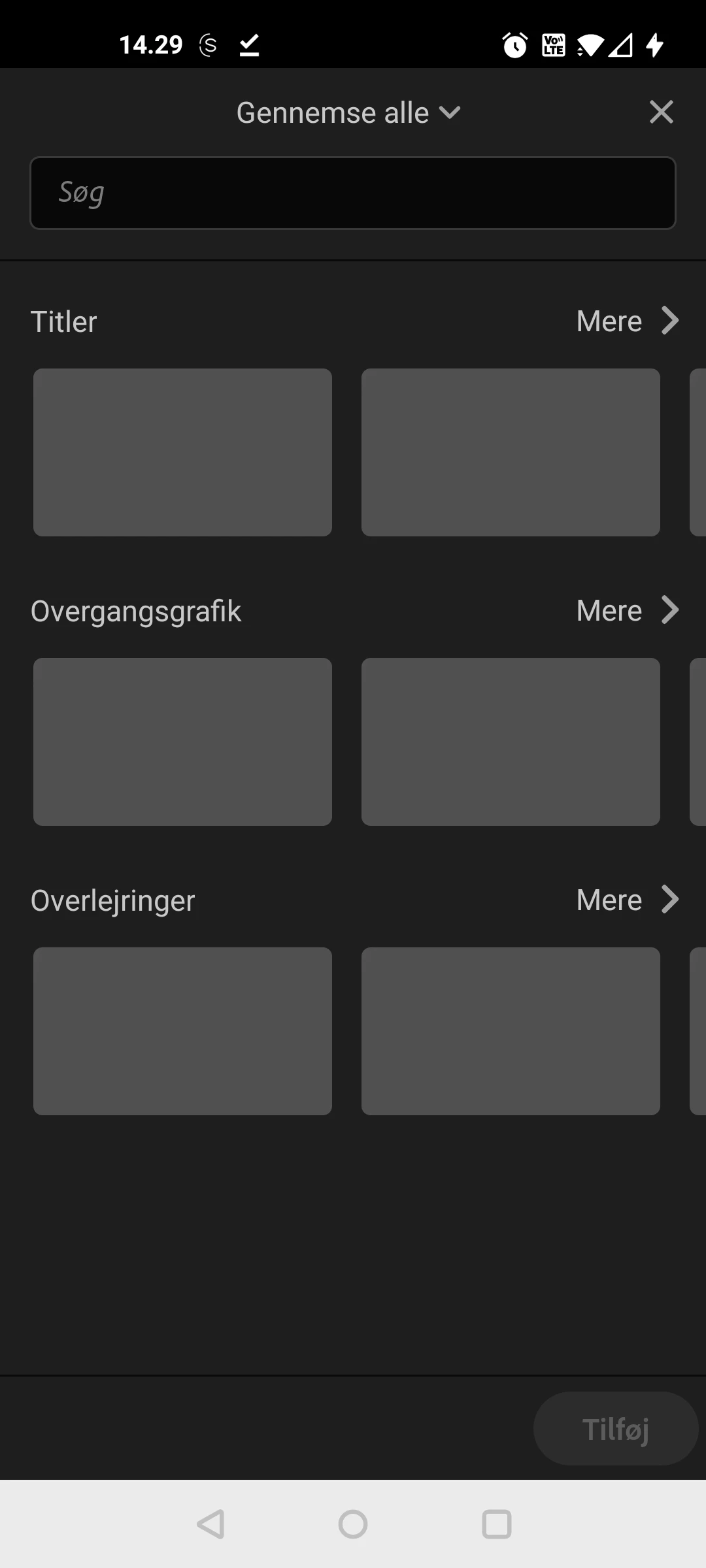Focus the Søg search field
This screenshot has width=706, height=1568.
pyautogui.click(x=353, y=193)
